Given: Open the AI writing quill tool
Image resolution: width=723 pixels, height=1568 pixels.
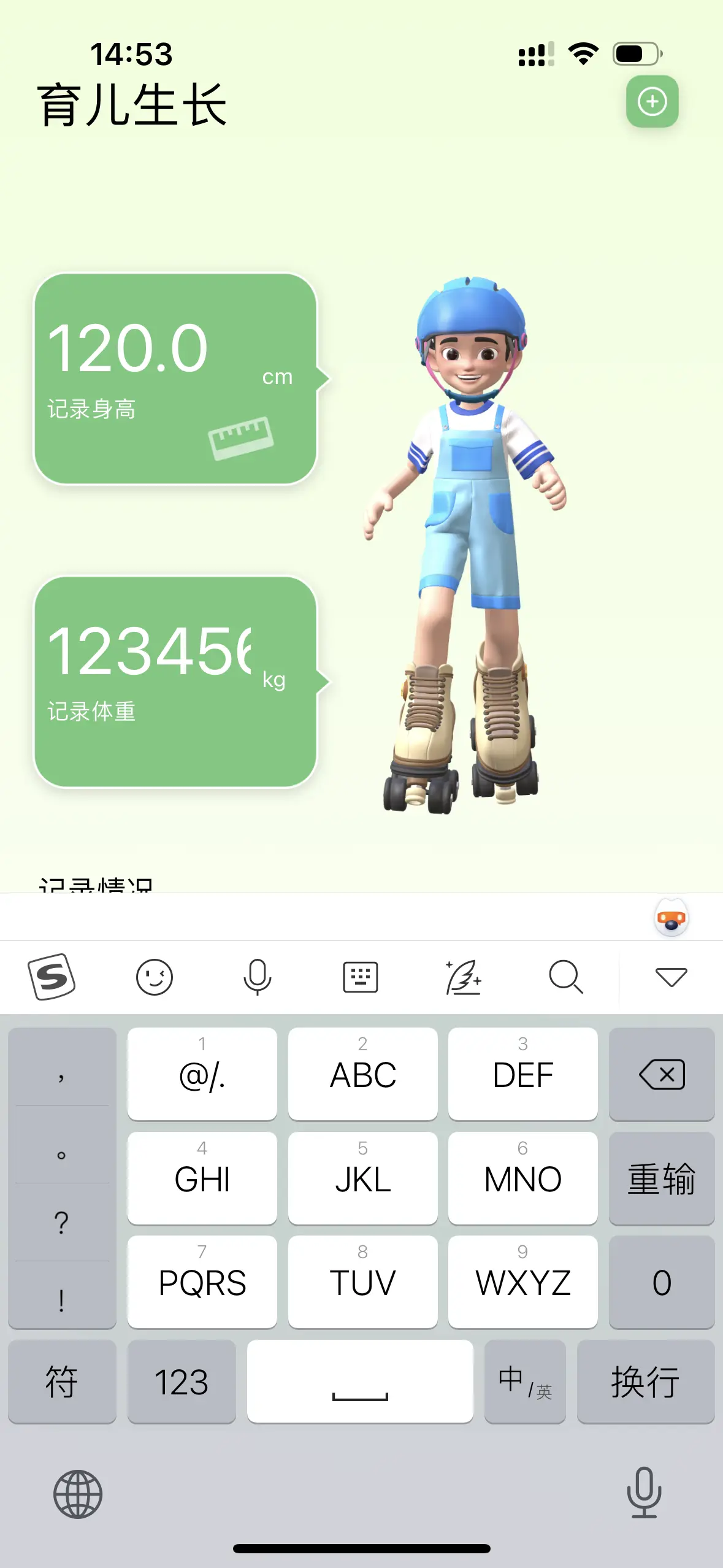Looking at the screenshot, I should [x=463, y=977].
